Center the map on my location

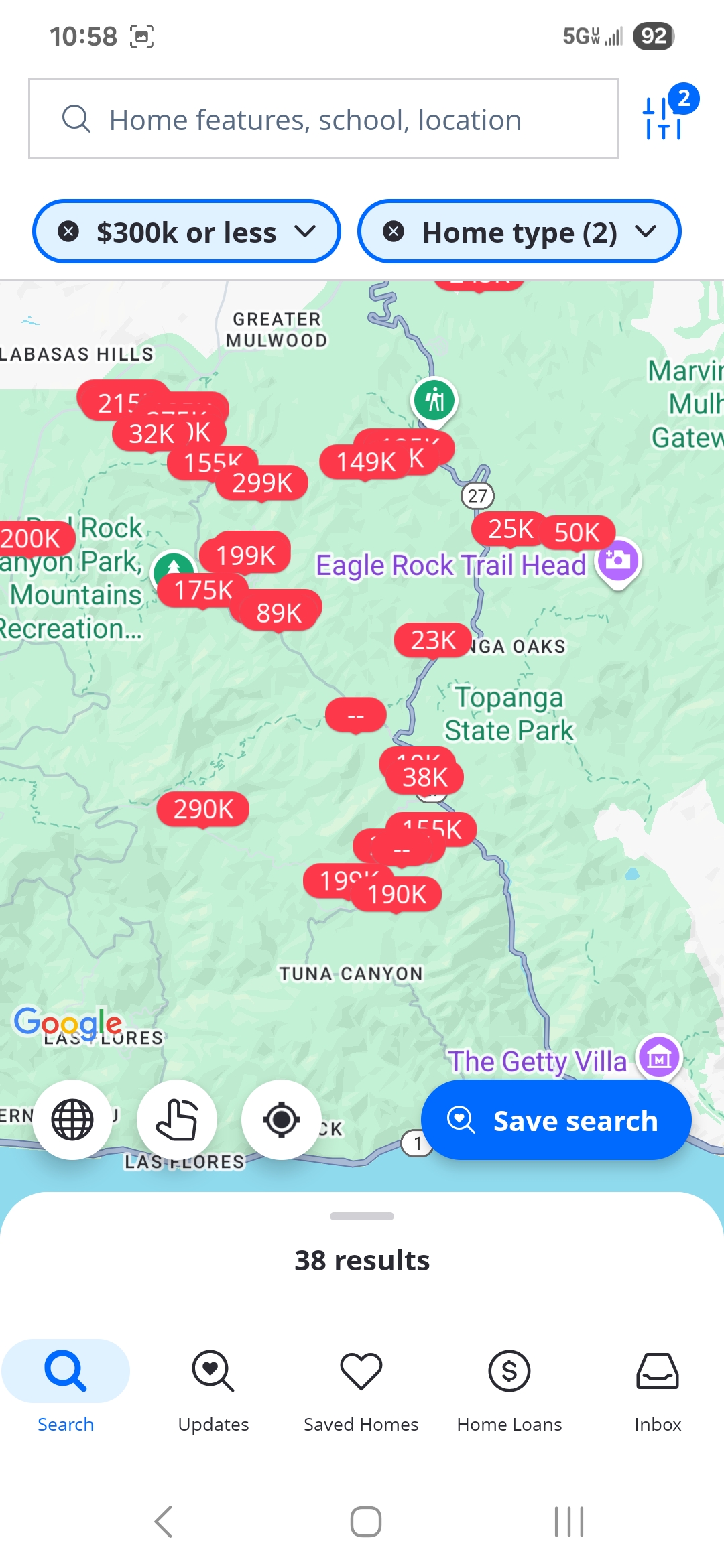282,1120
